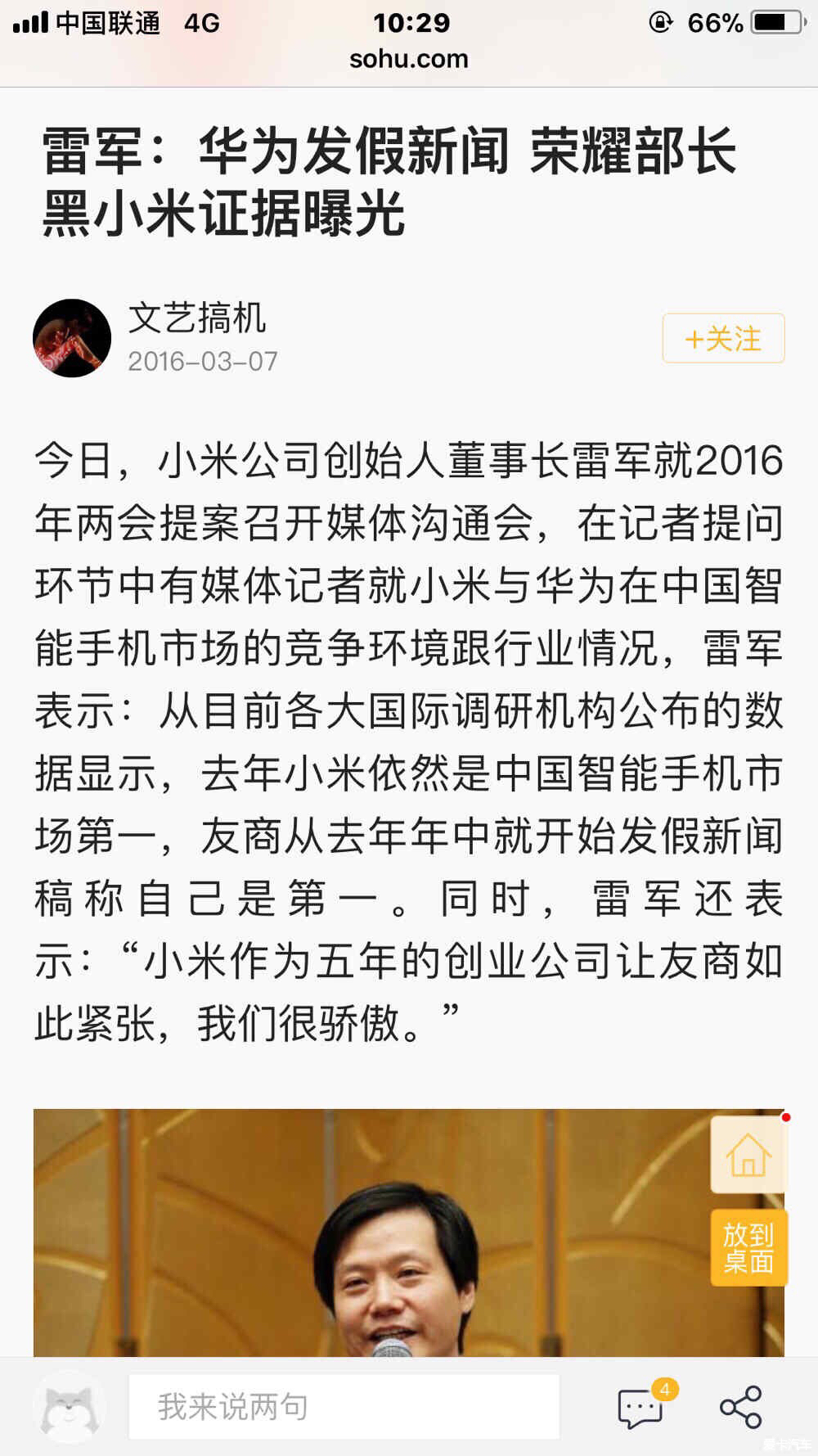Open 文艺搞机's profile avatar
Viewport: 818px width, 1456px height.
coord(73,337)
